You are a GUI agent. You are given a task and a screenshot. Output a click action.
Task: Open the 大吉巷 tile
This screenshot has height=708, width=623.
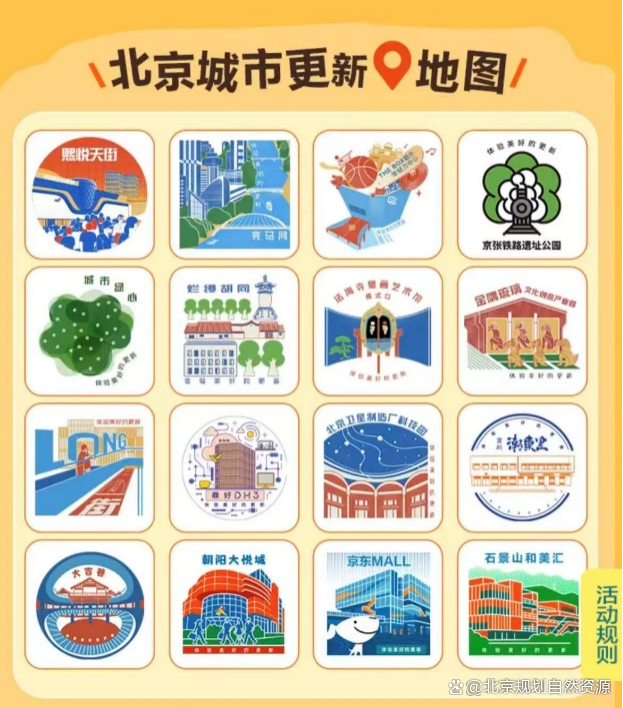coord(90,604)
